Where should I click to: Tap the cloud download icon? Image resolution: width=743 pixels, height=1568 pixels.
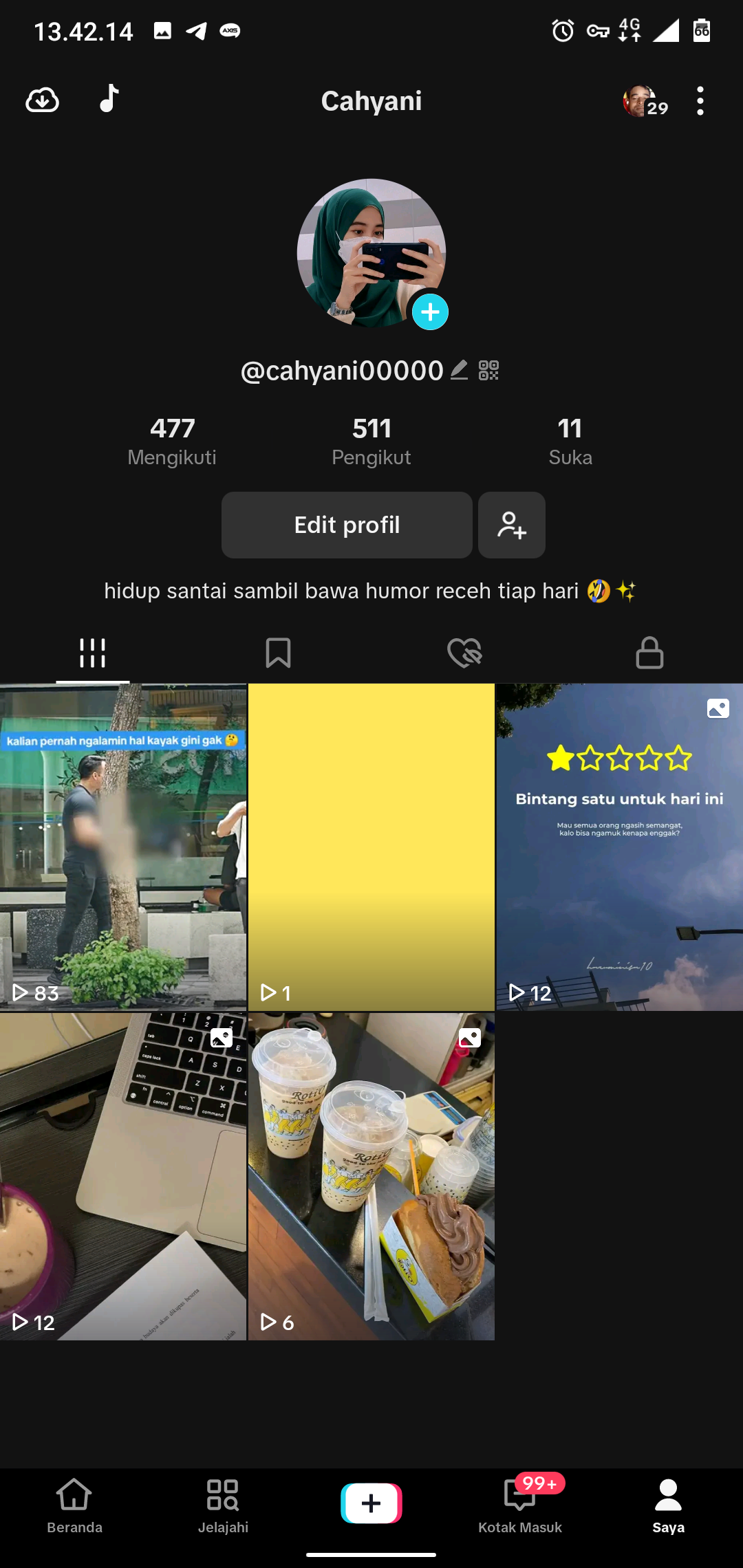[x=42, y=100]
